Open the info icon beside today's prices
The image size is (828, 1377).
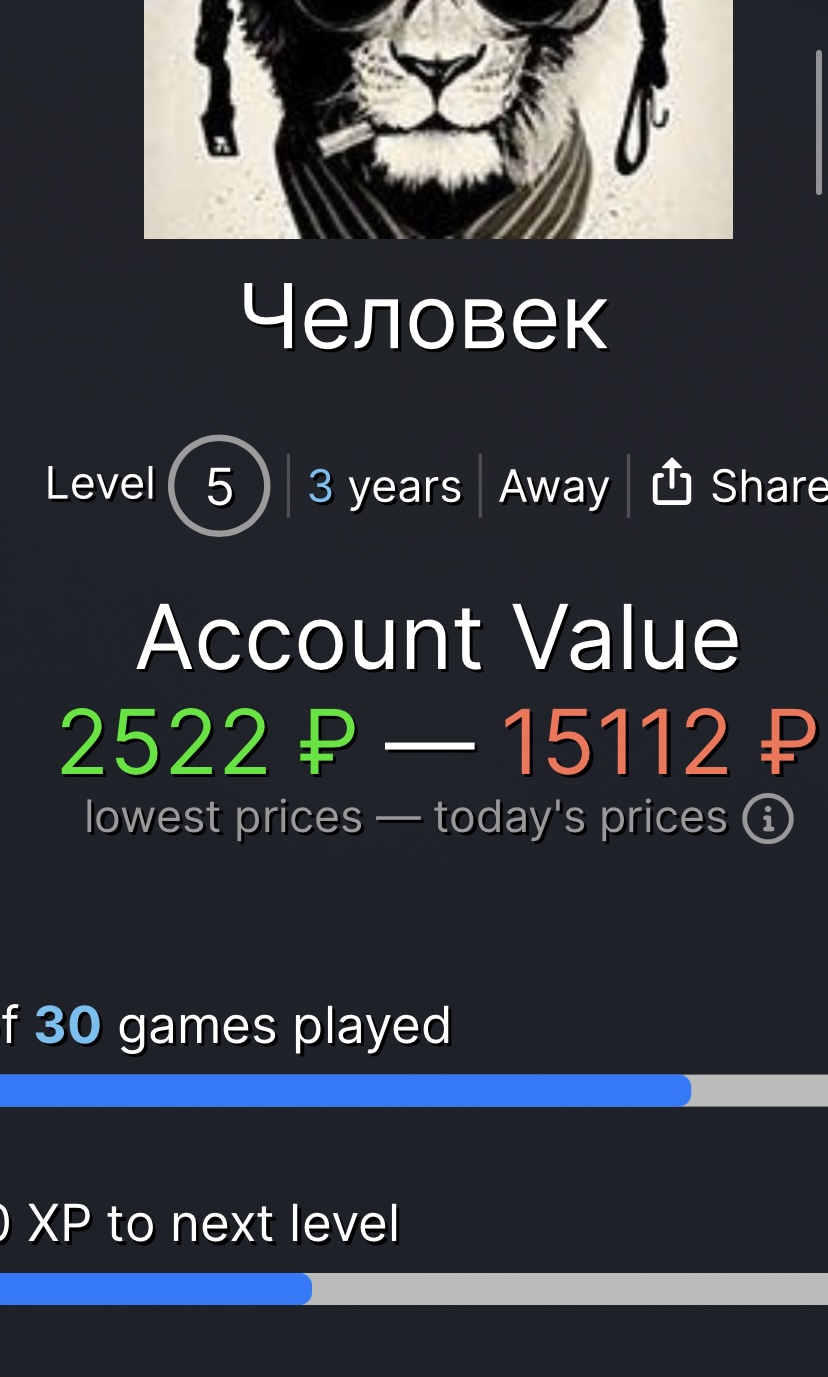pyautogui.click(x=768, y=820)
